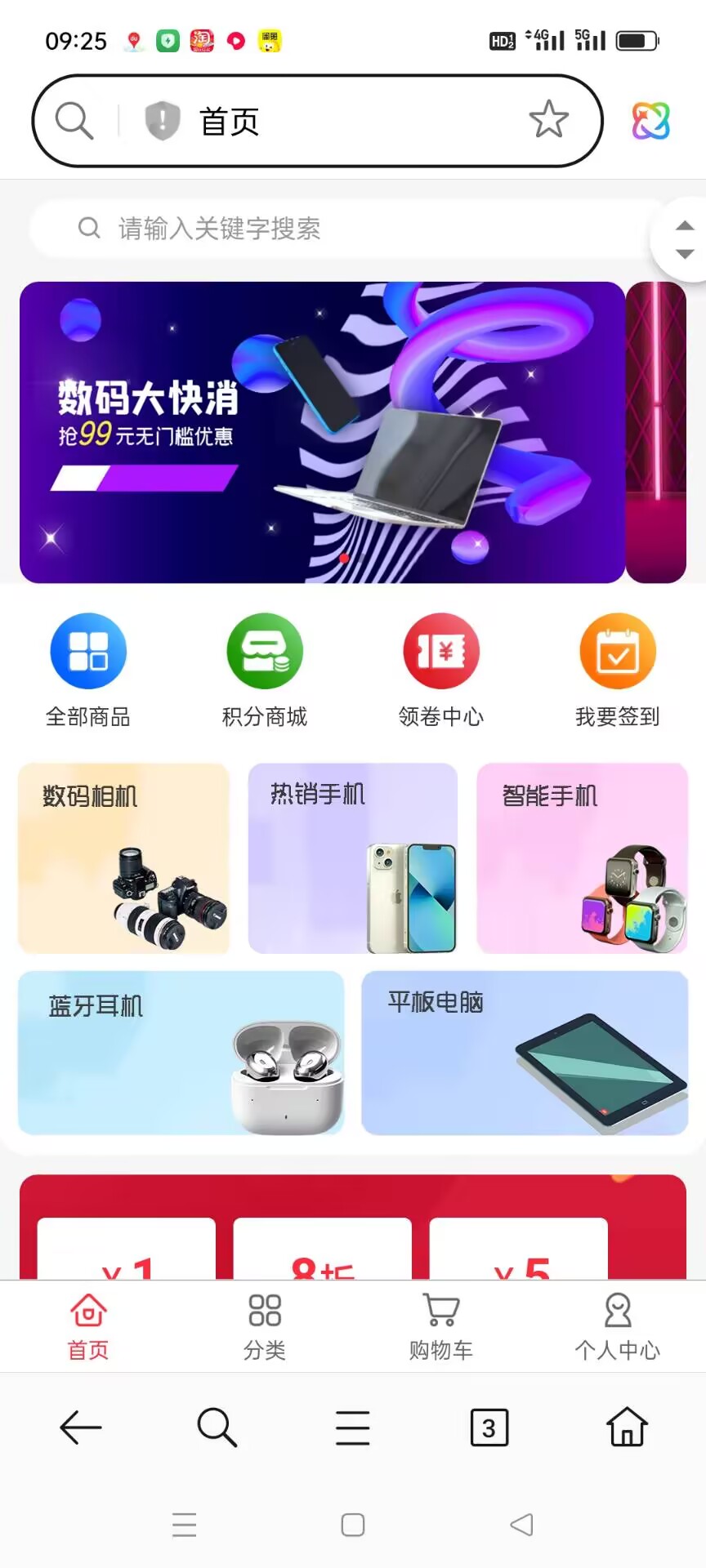Screen dimensions: 706x1568
Task: Tap the 领卷中心 coupon center icon
Action: (440, 651)
